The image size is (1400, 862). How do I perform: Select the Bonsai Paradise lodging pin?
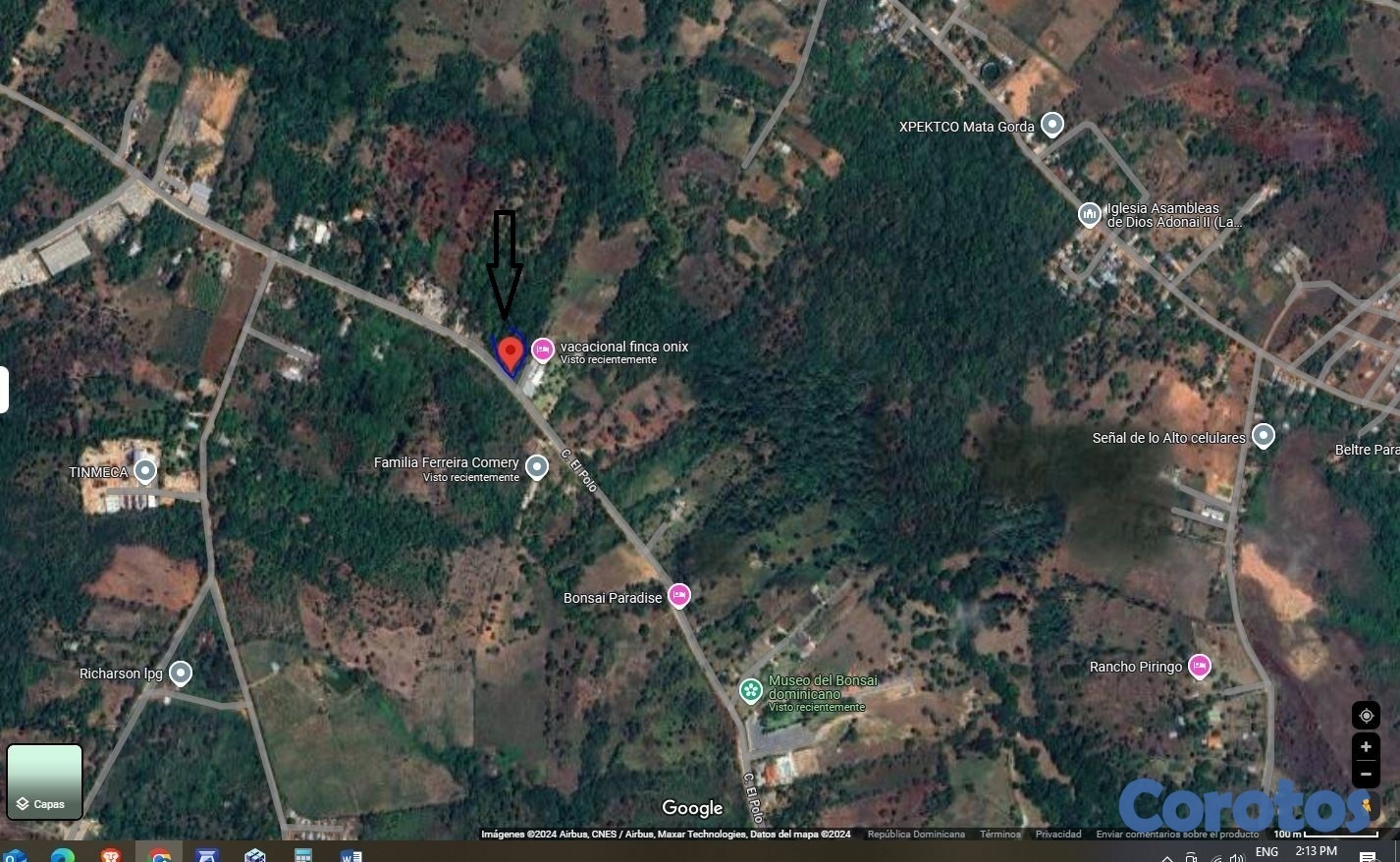pos(679,596)
